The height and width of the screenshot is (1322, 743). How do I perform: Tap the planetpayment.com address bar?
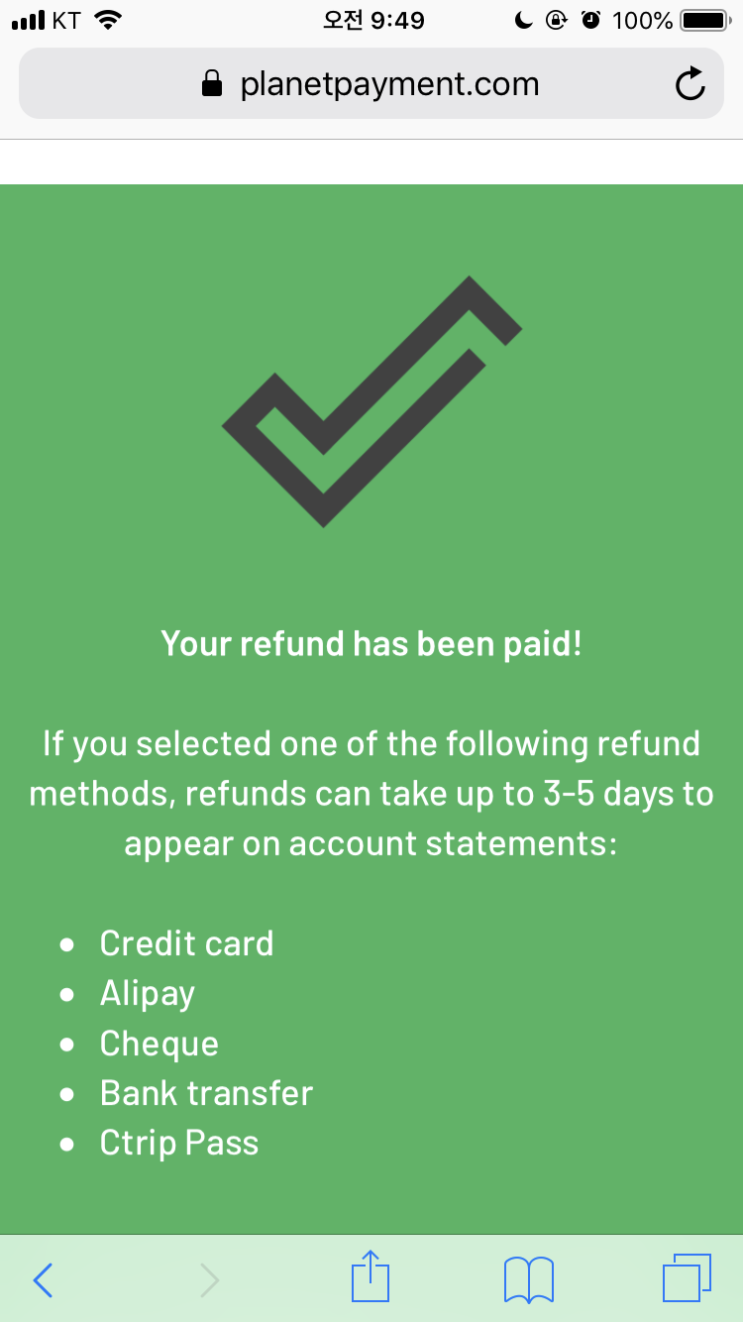371,84
